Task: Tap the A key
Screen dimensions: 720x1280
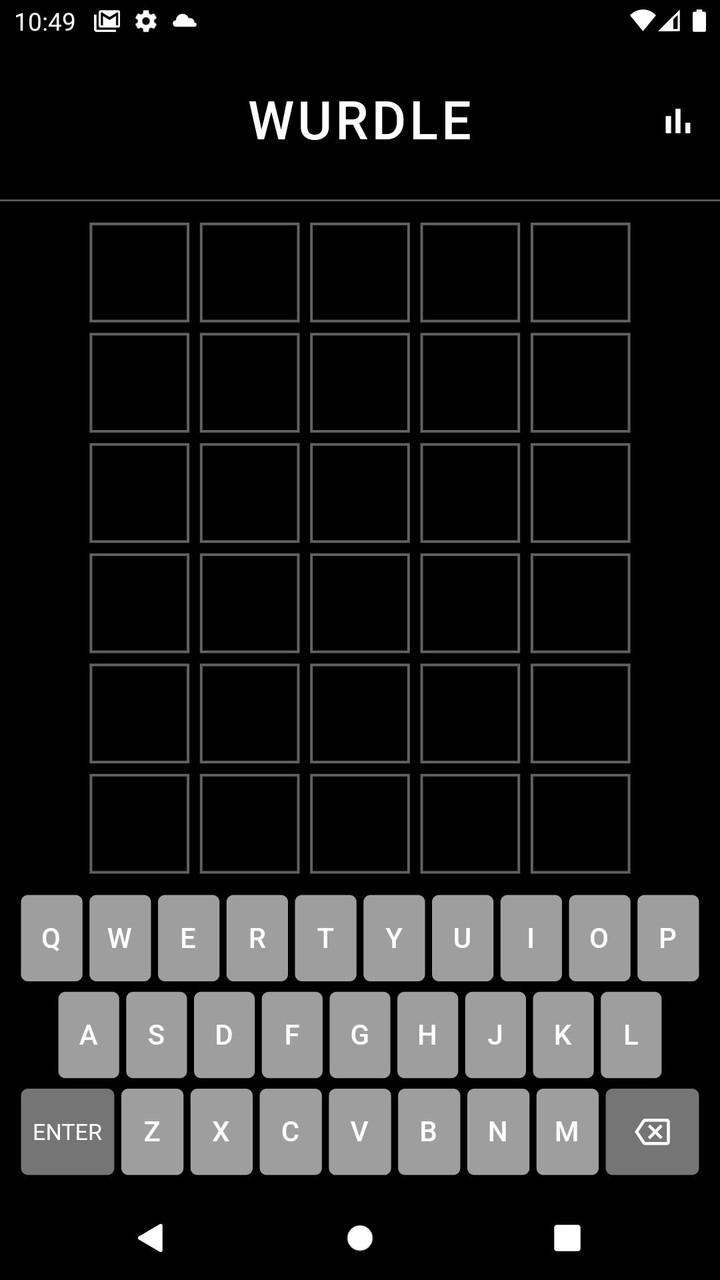Action: pyautogui.click(x=88, y=1035)
